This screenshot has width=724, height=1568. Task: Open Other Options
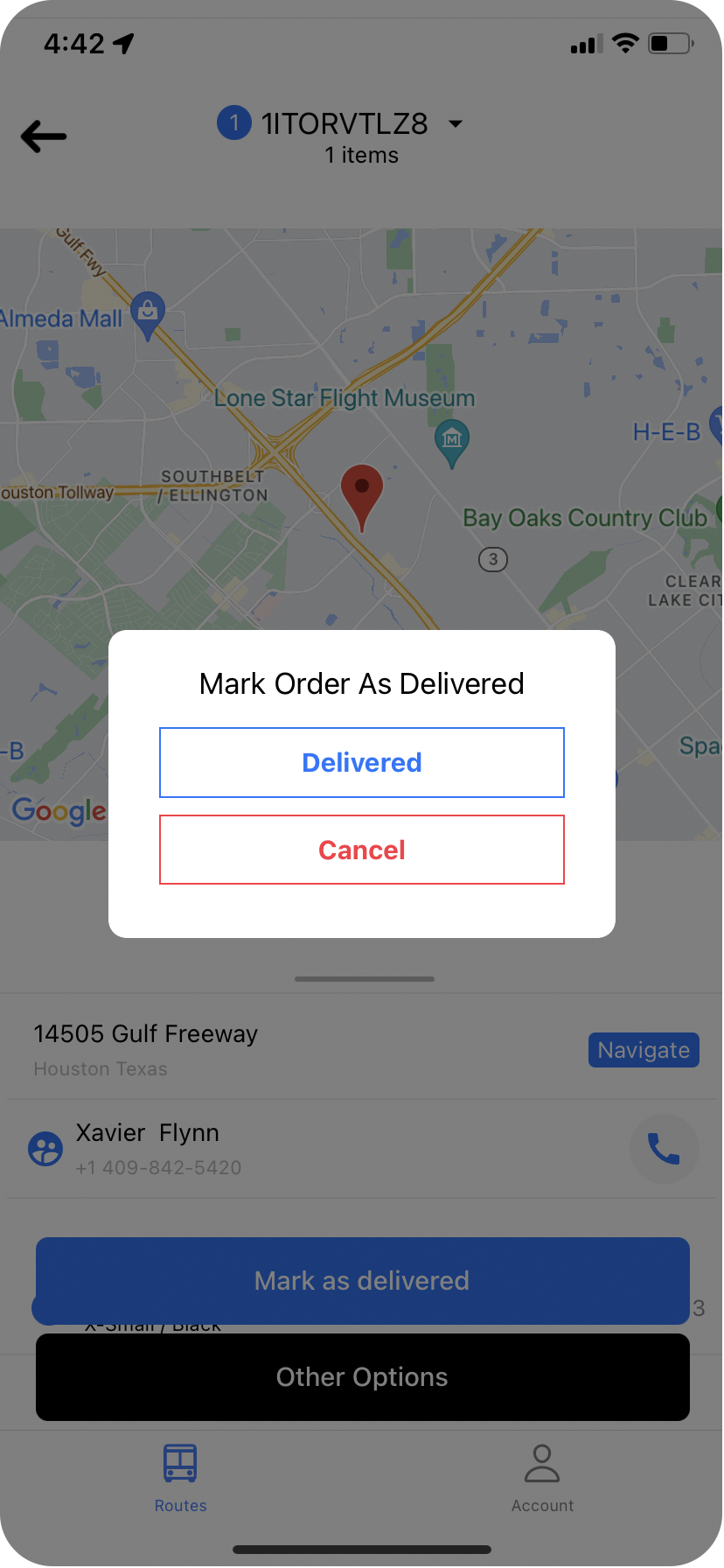(x=362, y=1376)
